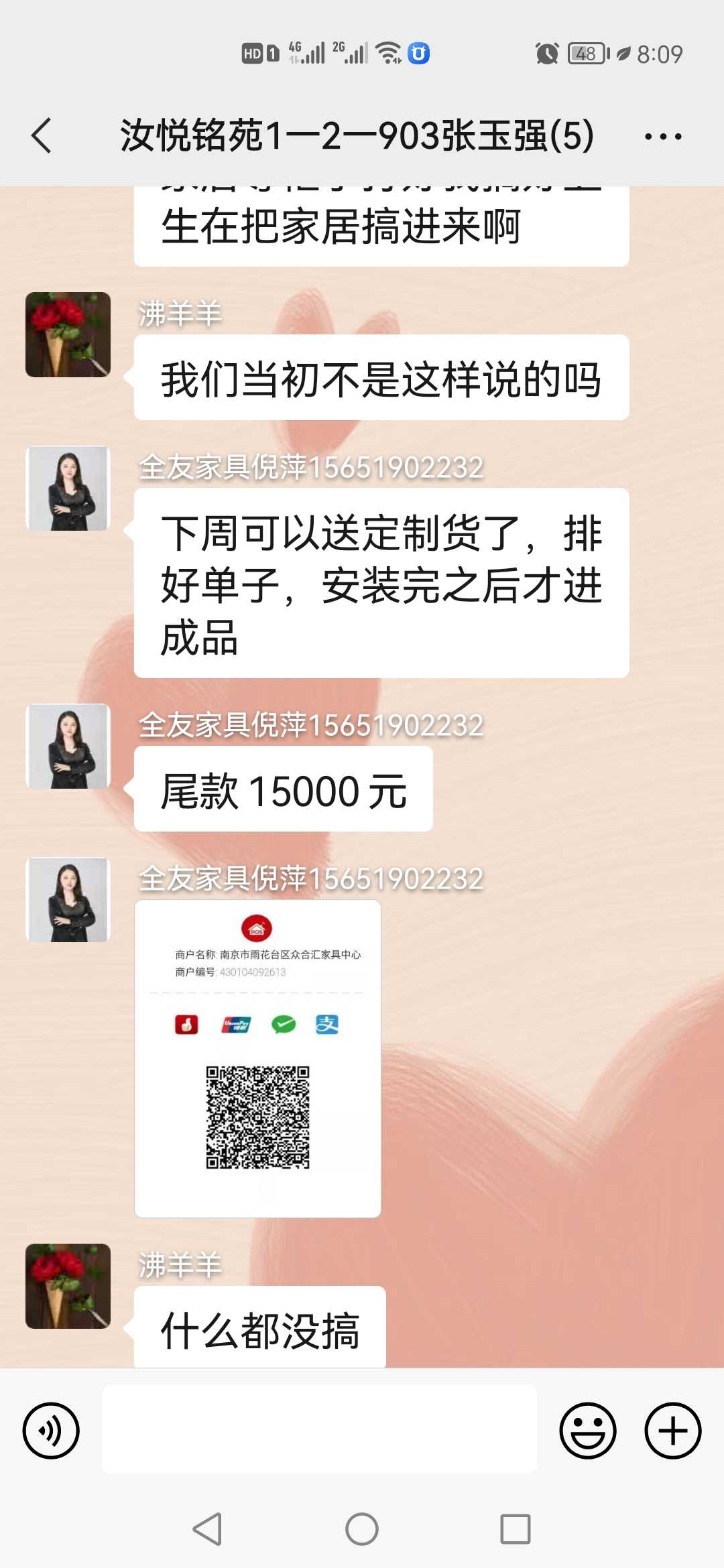Open the emoji sticker panel
Viewport: 724px width, 1568px height.
tap(587, 1430)
